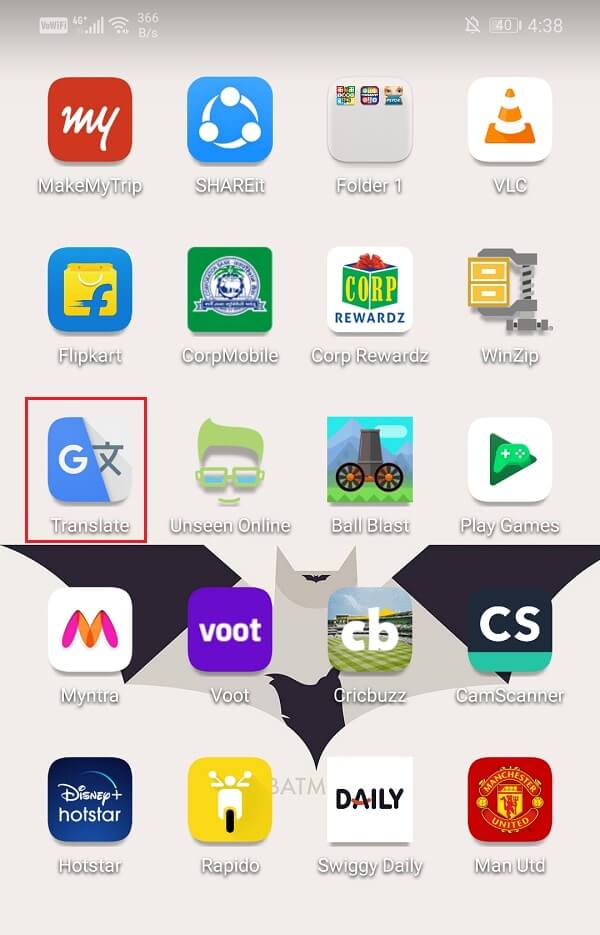Launch CamScanner
The image size is (600, 935).
pos(510,630)
